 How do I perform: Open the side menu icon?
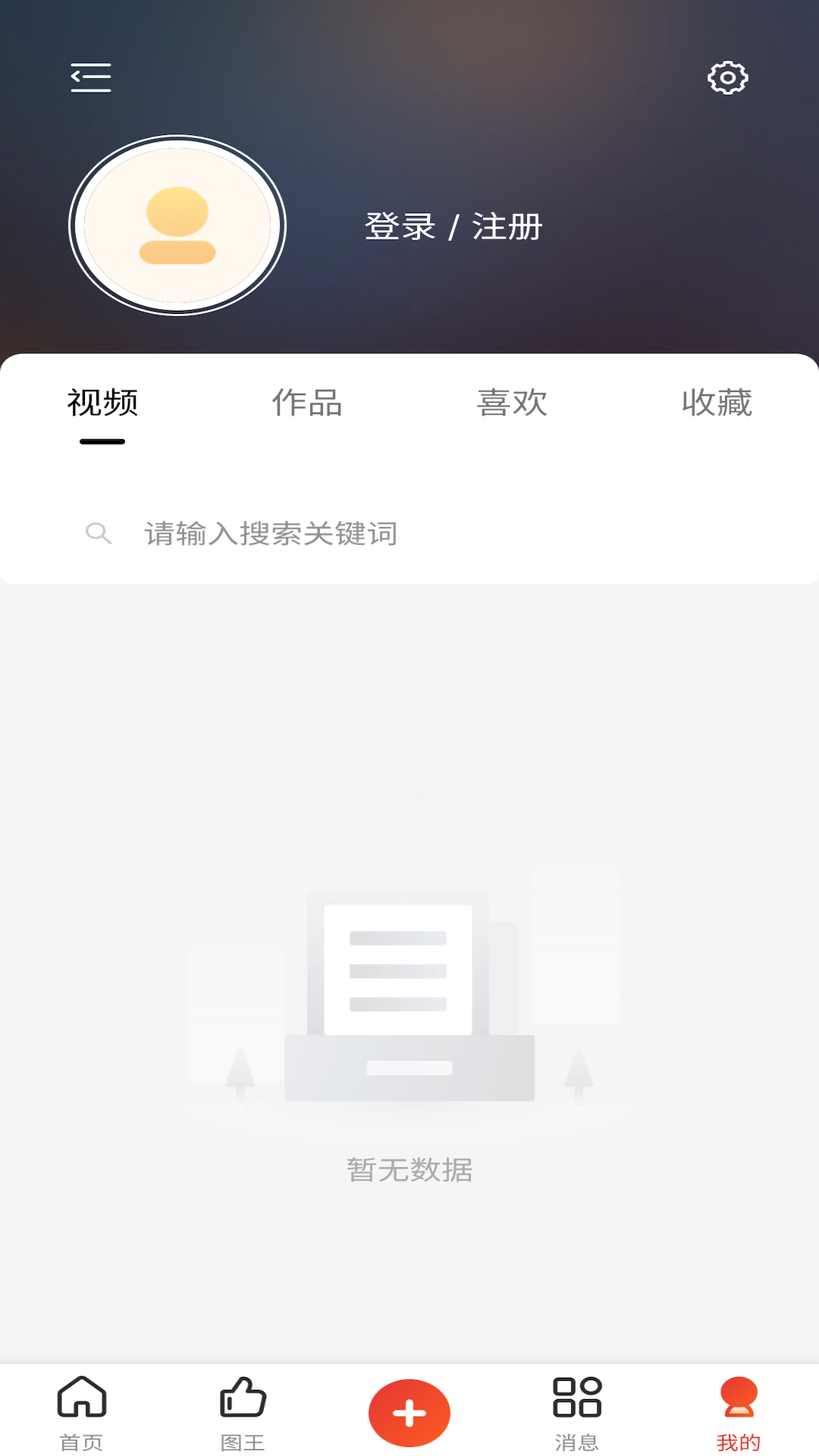pyautogui.click(x=91, y=77)
